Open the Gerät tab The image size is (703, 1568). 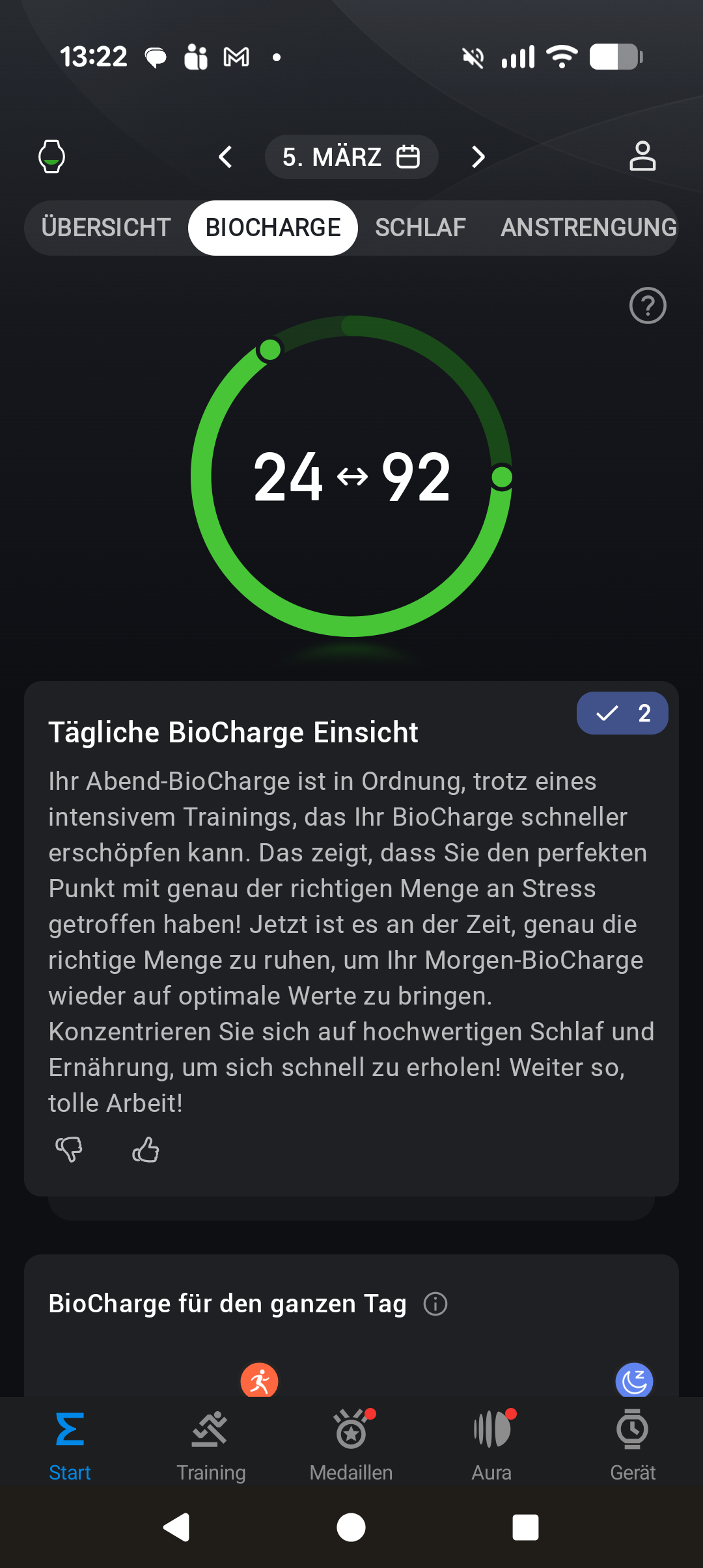coord(633,1444)
